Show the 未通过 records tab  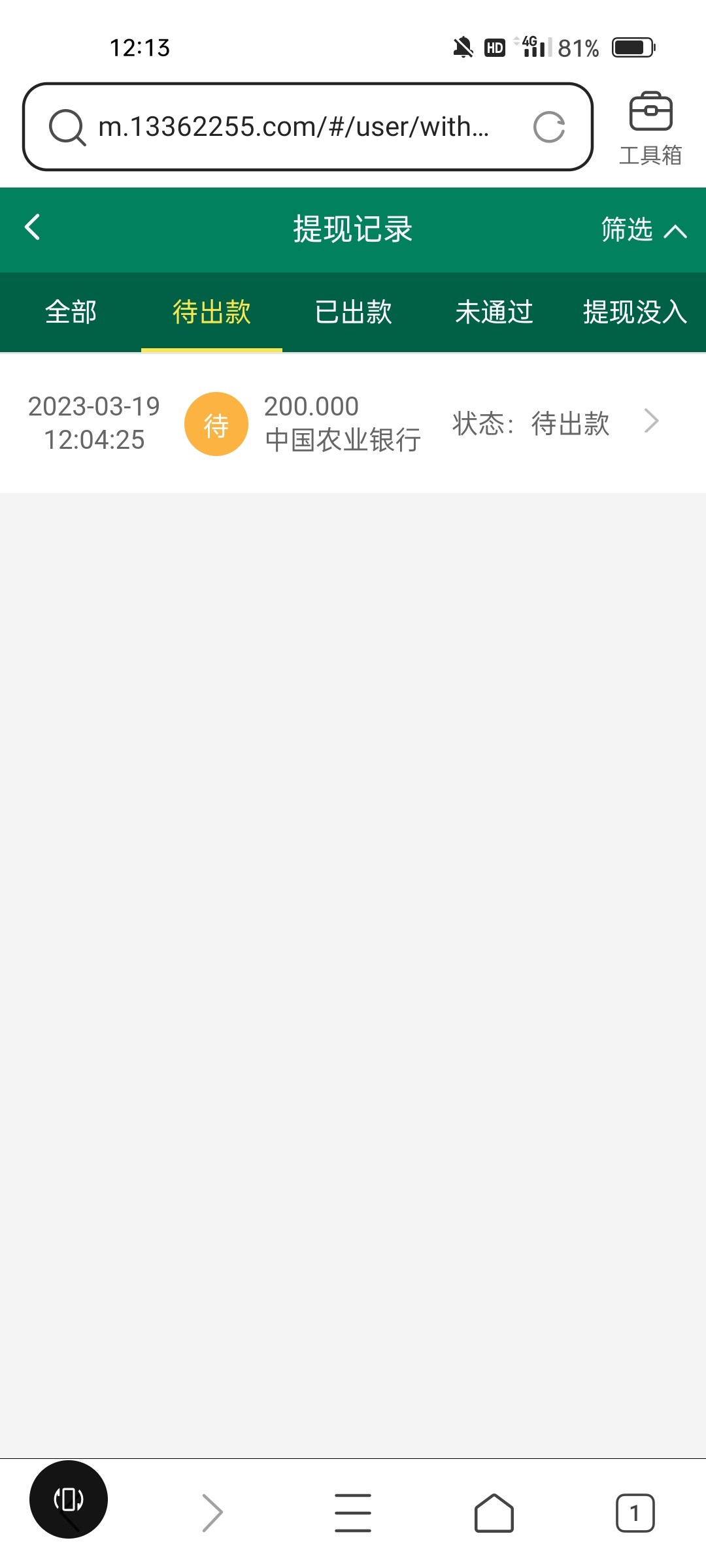tap(494, 312)
